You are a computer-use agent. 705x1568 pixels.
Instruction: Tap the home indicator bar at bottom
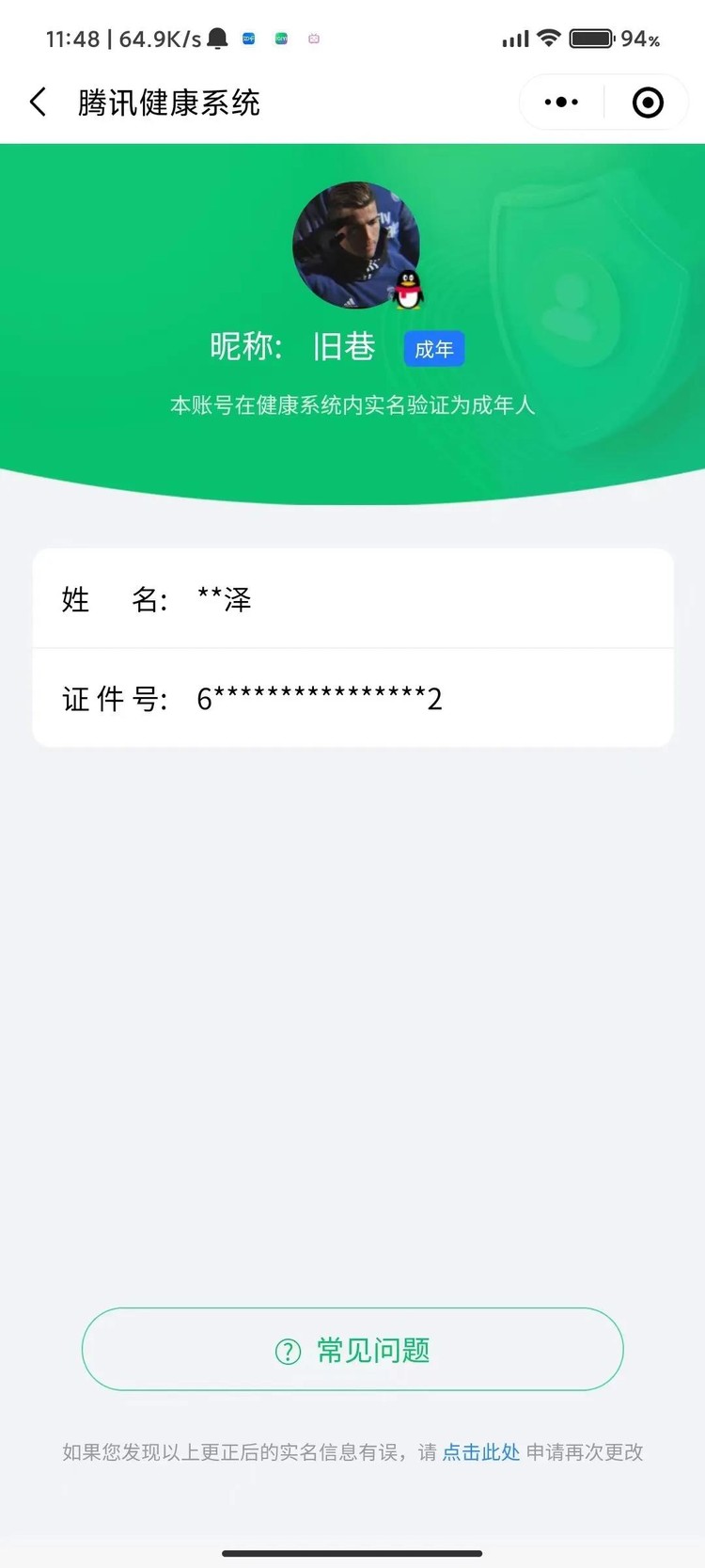tap(352, 1552)
